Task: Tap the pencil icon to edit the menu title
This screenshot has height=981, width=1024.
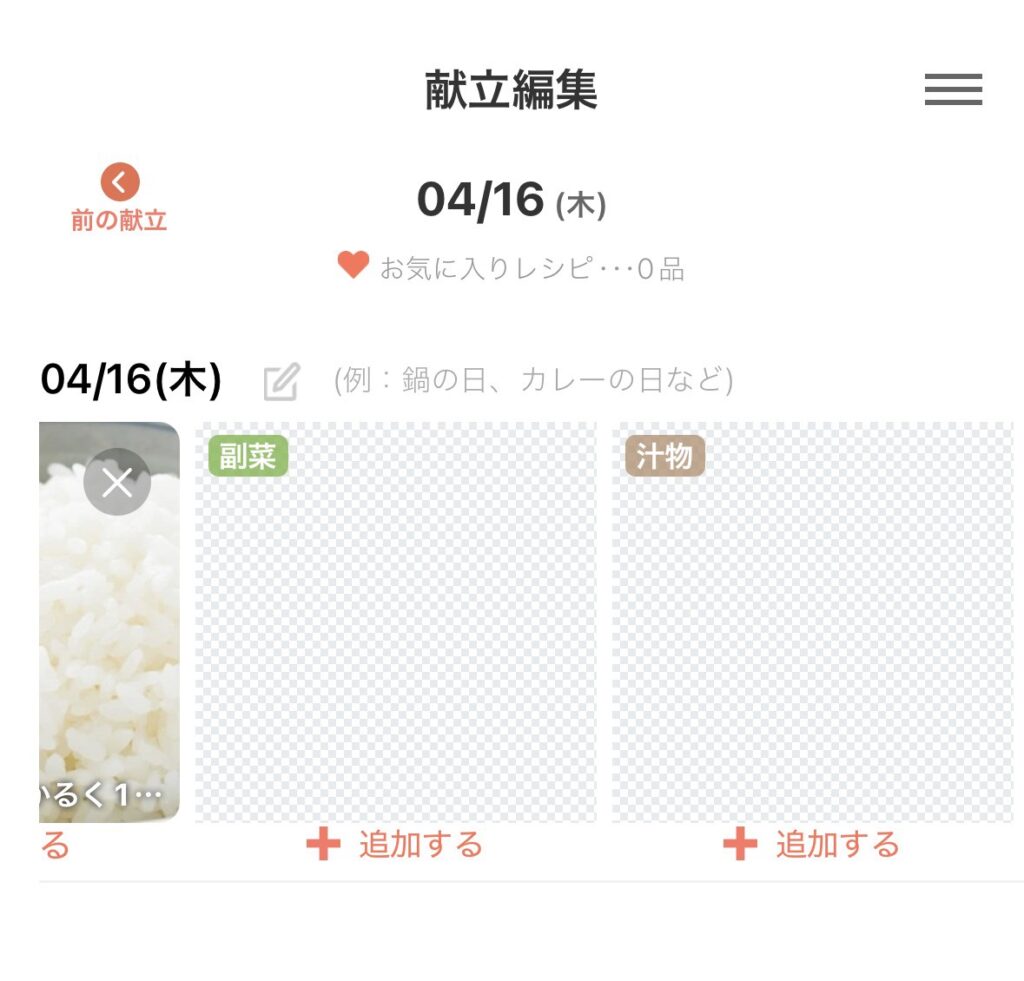Action: click(281, 382)
